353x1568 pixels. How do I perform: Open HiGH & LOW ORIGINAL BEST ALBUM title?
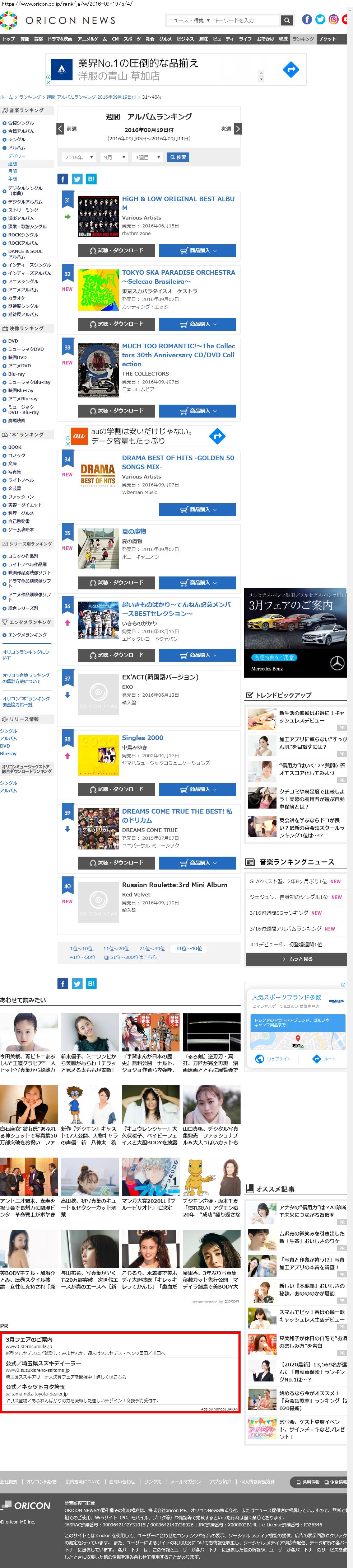pos(177,203)
